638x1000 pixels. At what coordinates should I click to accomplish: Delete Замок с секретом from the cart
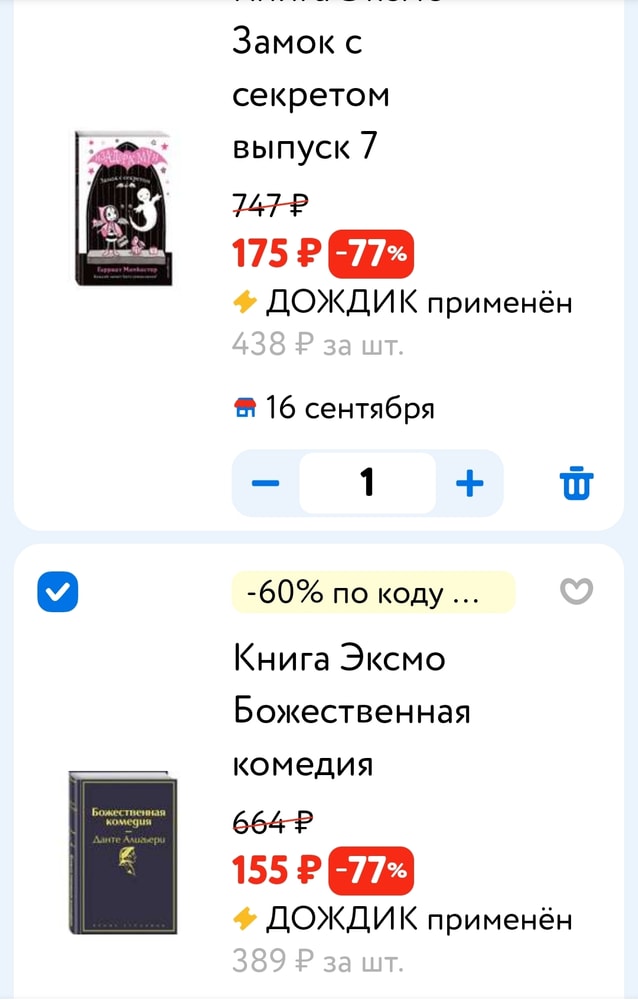pos(576,484)
